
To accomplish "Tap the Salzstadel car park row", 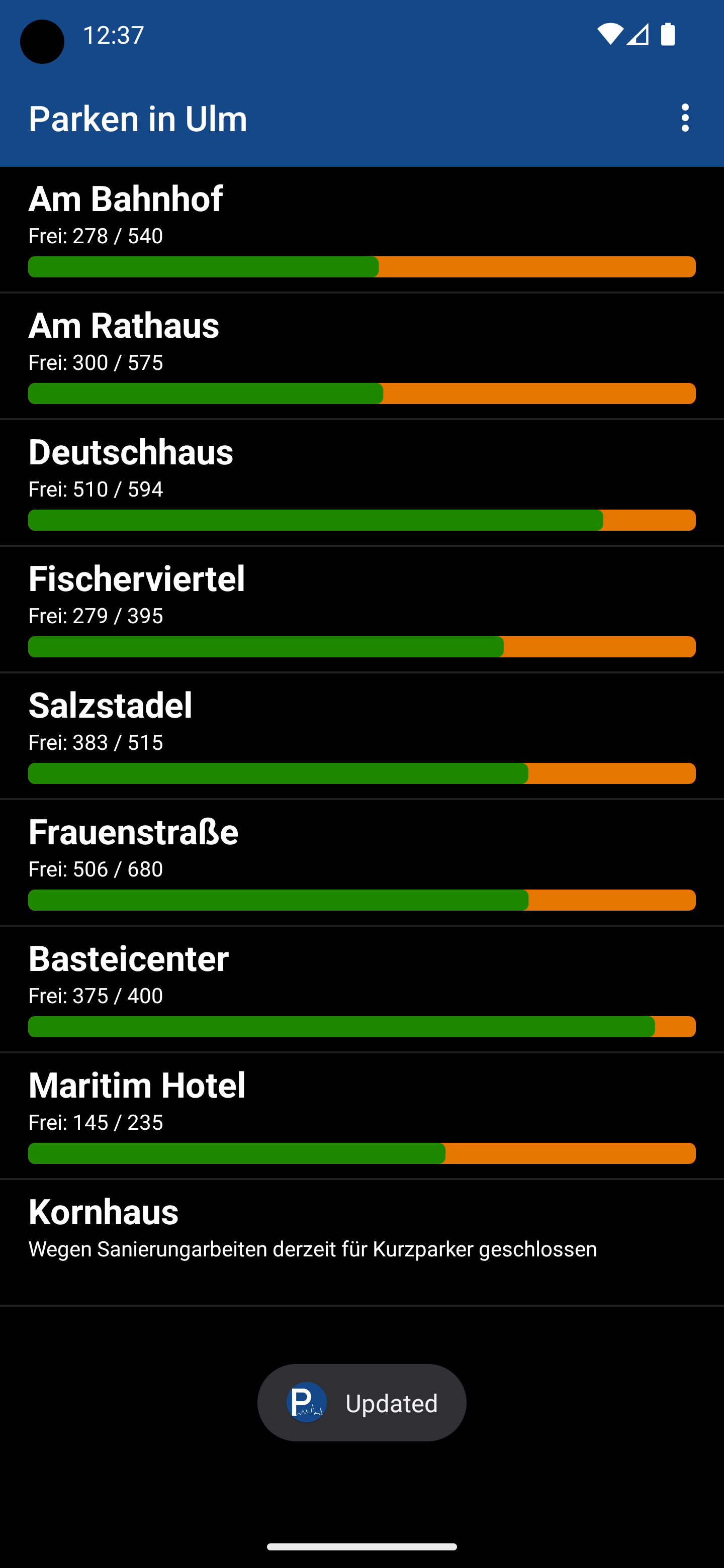I will [361, 736].
